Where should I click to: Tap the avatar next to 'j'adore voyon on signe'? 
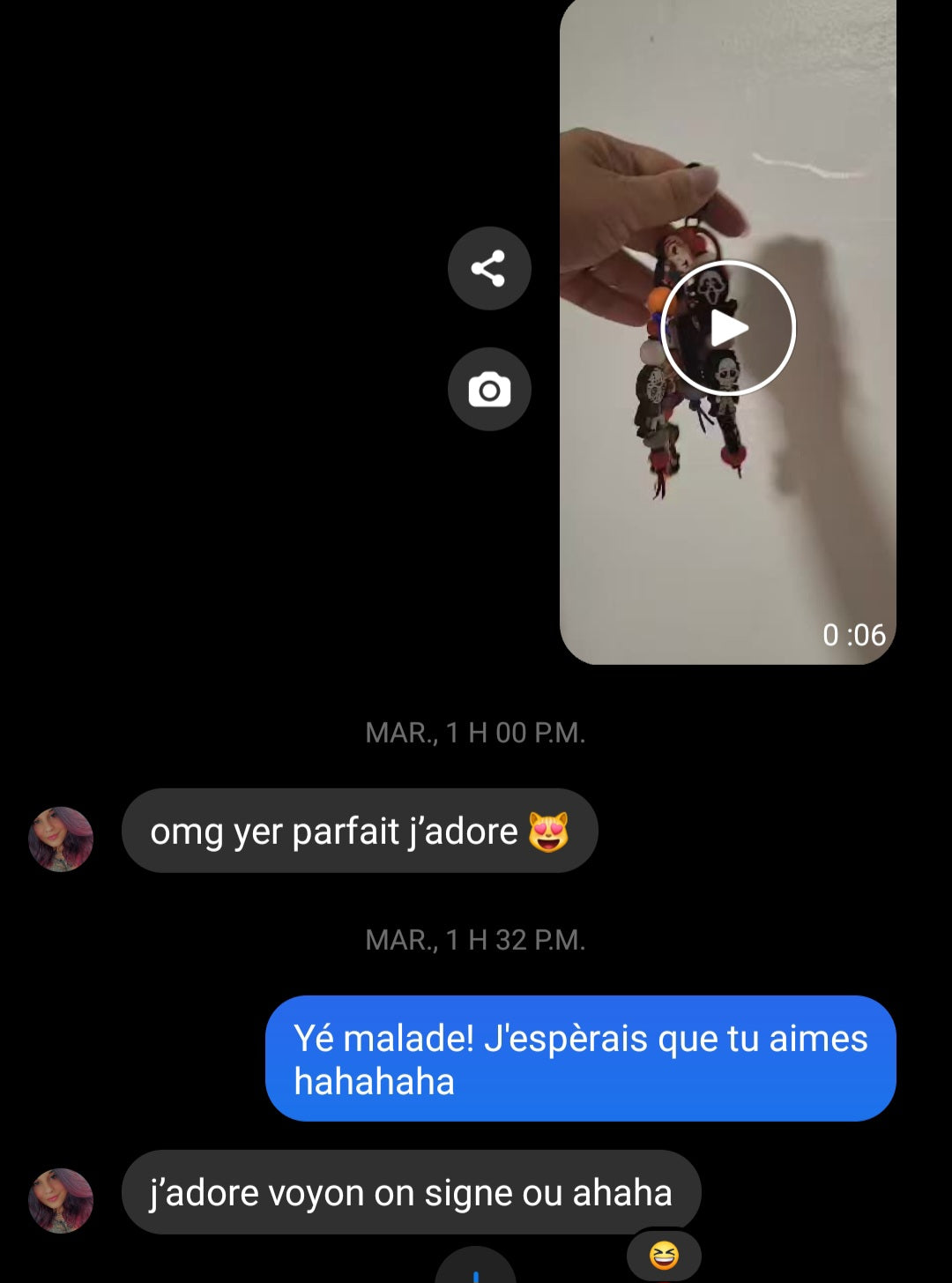pos(60,1191)
